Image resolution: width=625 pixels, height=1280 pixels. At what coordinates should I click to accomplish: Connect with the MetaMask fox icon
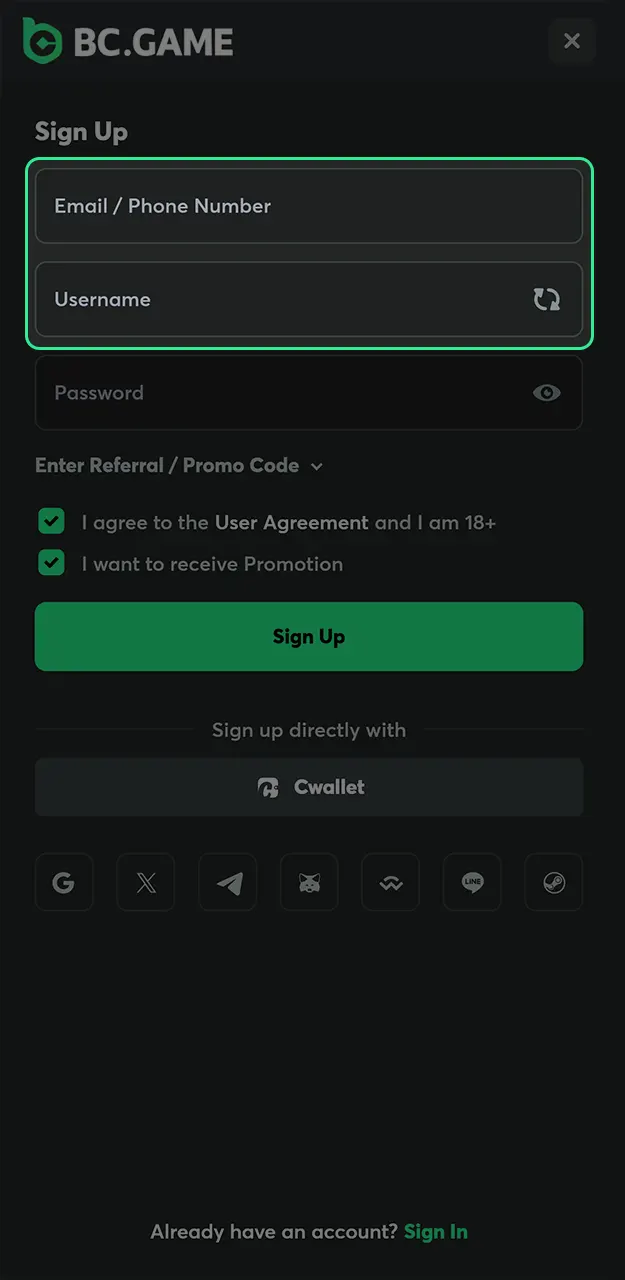tap(309, 883)
